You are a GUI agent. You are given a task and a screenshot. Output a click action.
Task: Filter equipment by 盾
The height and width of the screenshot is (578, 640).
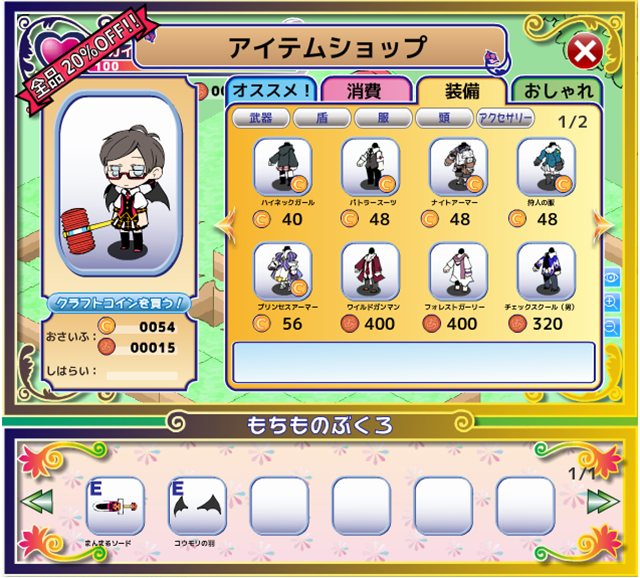(x=321, y=119)
